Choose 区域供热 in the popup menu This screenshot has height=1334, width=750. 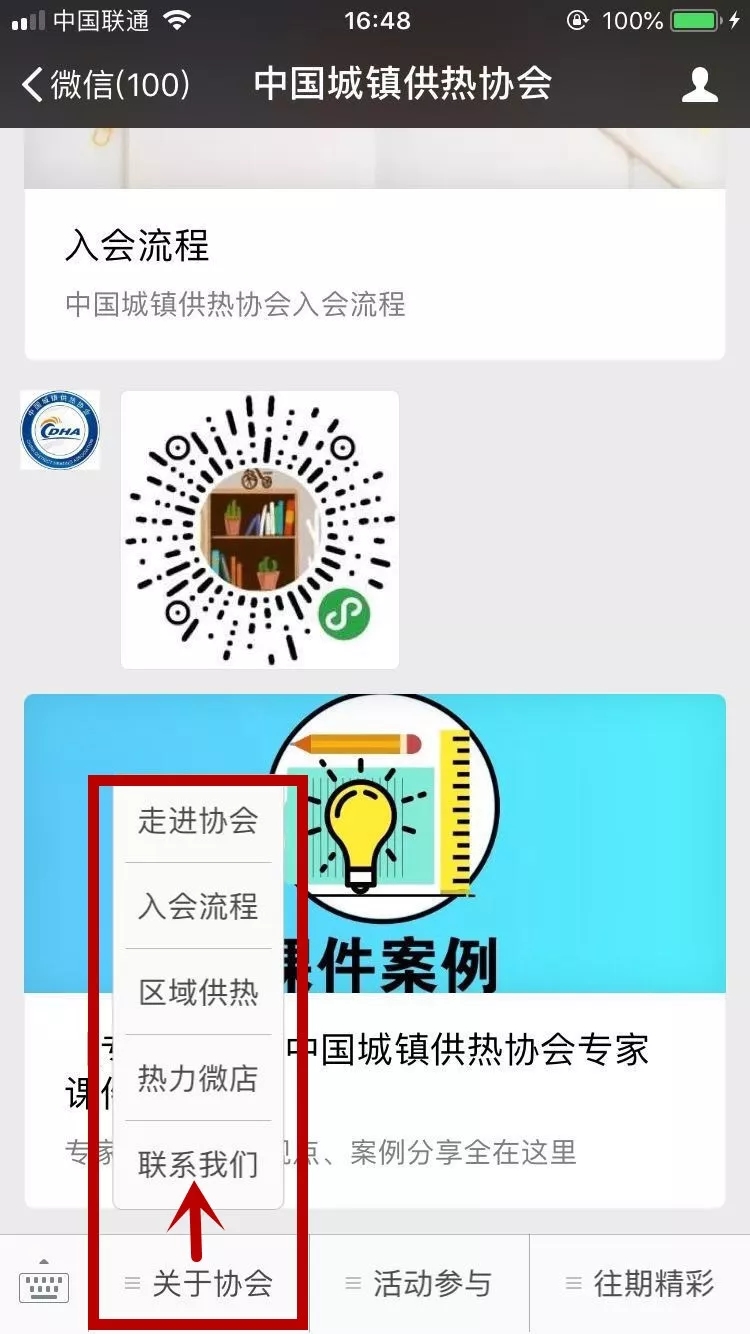click(198, 993)
